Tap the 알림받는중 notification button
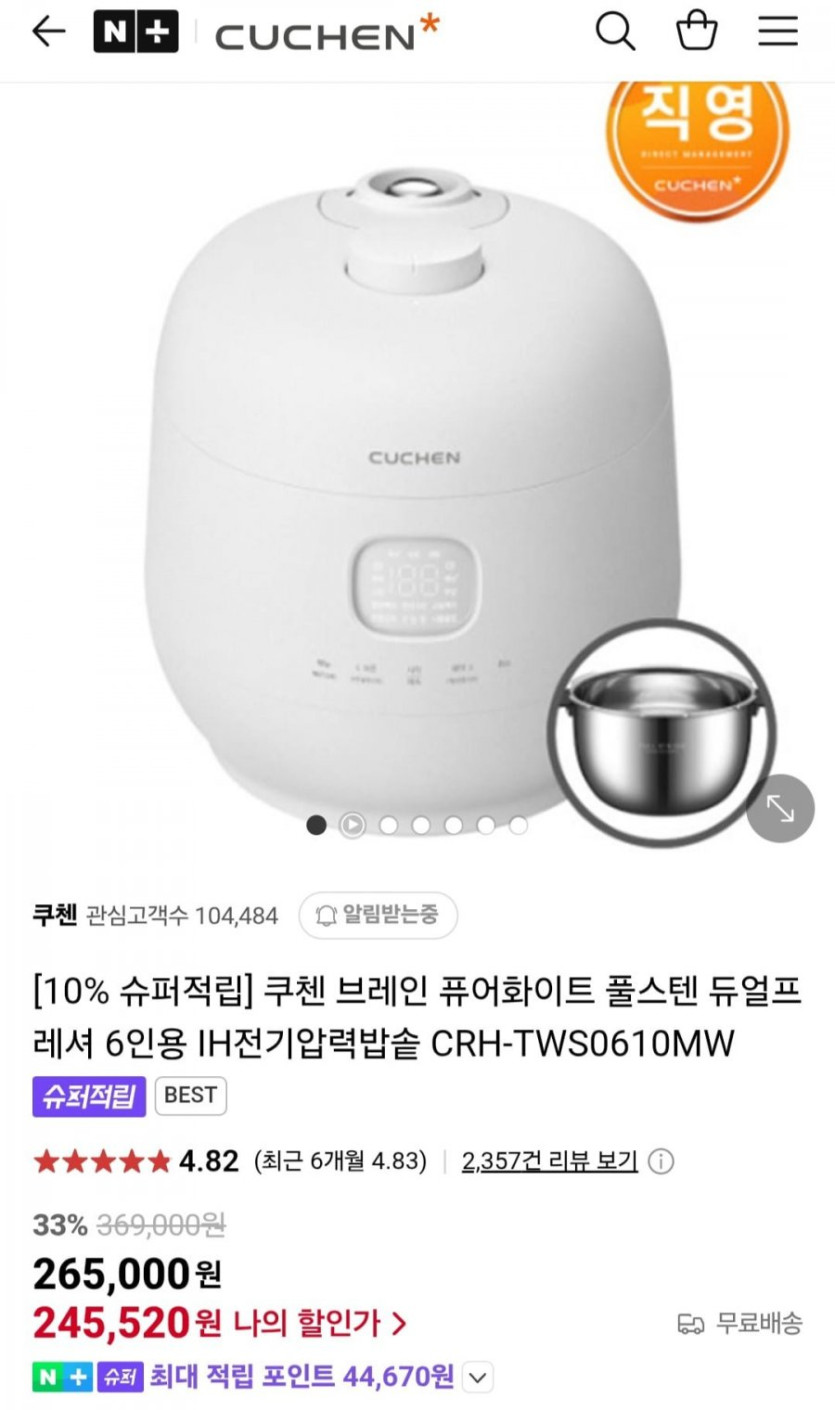Image resolution: width=835 pixels, height=1410 pixels. pyautogui.click(x=378, y=914)
